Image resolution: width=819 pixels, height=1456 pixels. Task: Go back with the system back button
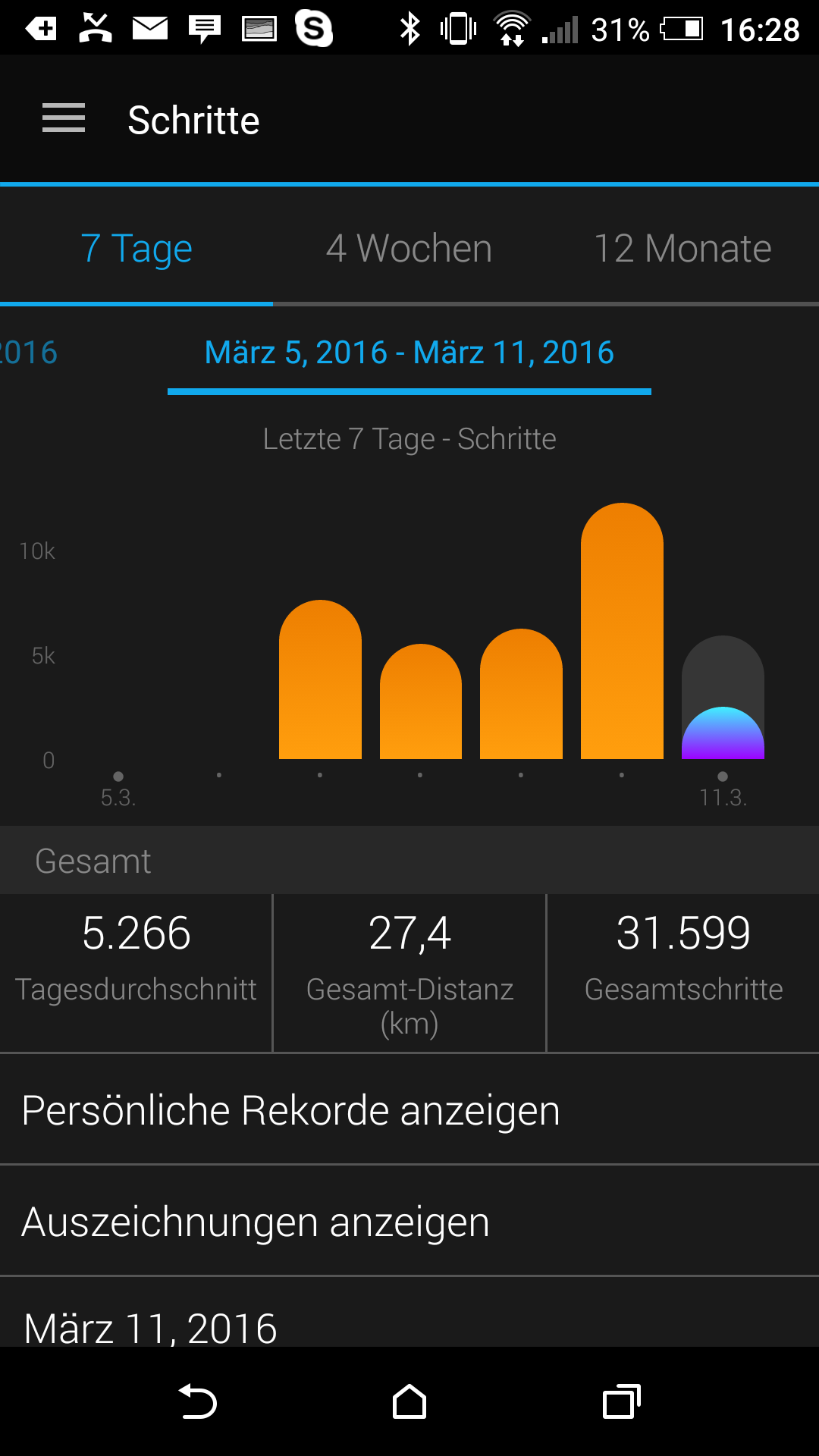click(198, 1401)
